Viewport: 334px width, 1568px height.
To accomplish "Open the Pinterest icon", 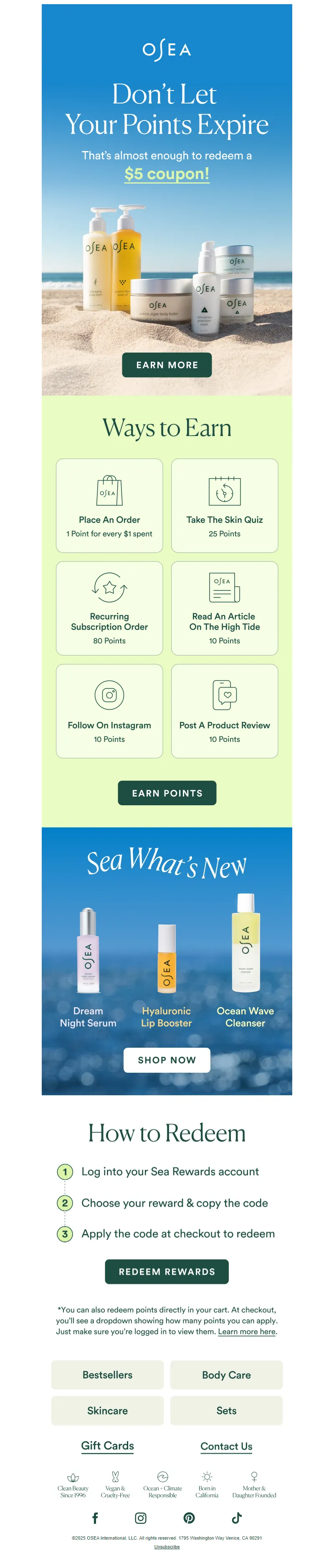I will click(189, 1518).
